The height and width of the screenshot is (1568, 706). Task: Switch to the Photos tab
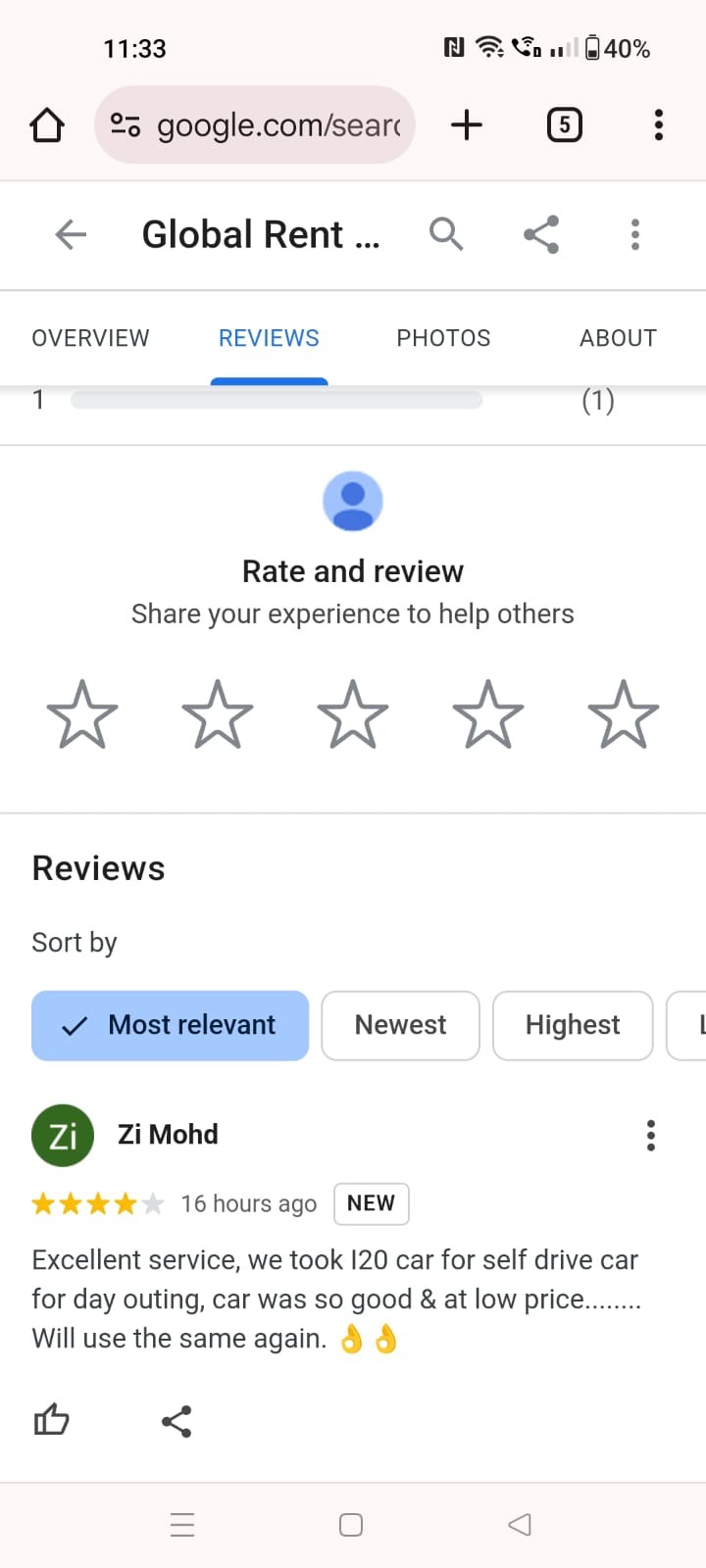pos(443,338)
